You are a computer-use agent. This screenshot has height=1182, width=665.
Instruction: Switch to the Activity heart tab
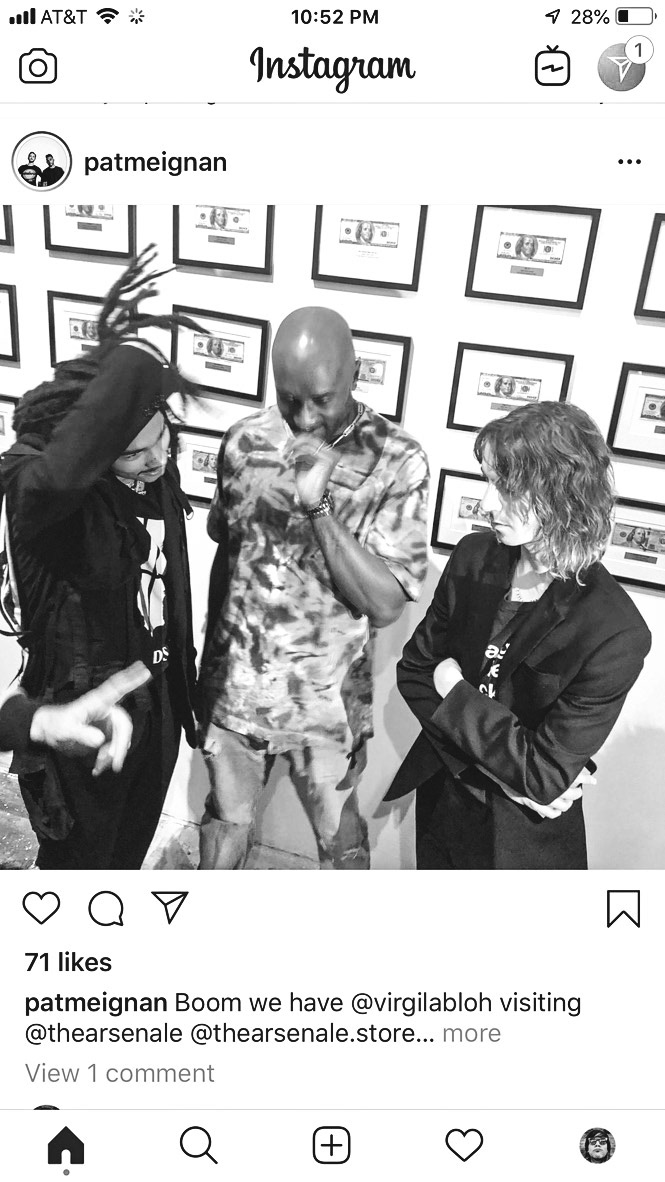click(464, 1146)
